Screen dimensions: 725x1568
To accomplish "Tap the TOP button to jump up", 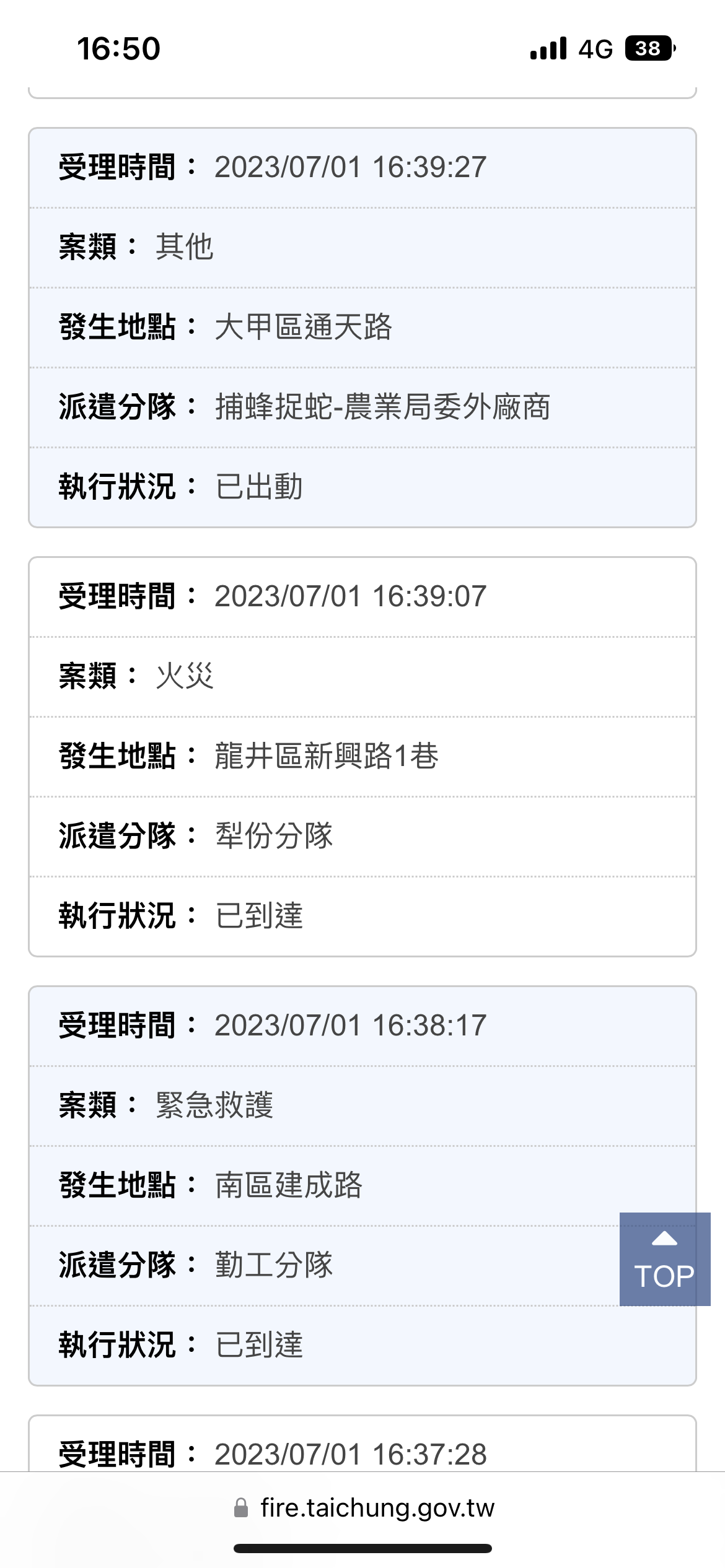I will point(665,1259).
